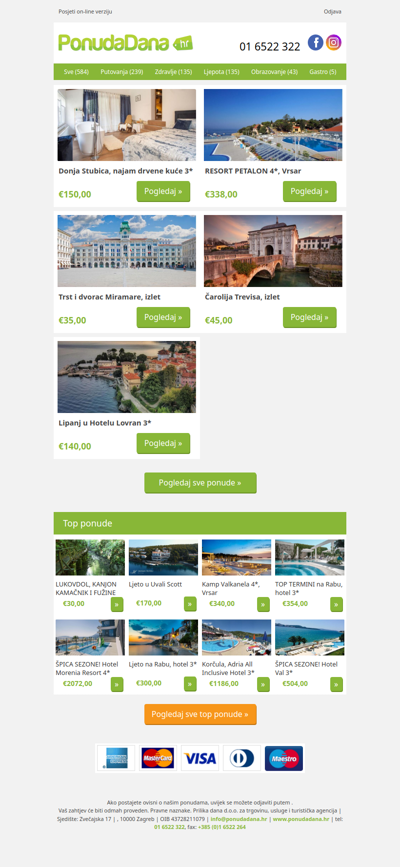
Task: Tap Pogledaj for Donja Stubica wooden house
Action: 163,191
